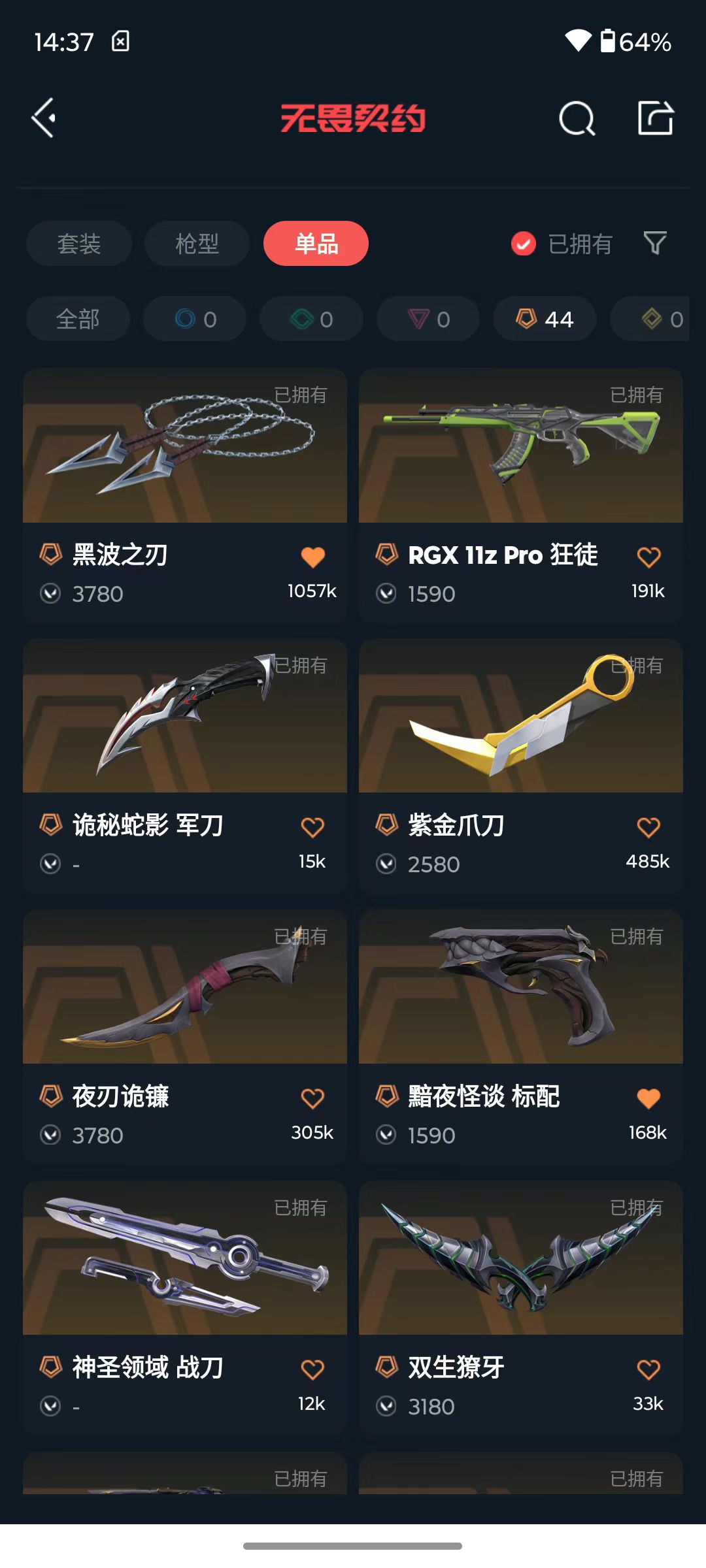Switch to the 套装 tab
Viewport: 706px width, 1568px height.
pos(79,244)
